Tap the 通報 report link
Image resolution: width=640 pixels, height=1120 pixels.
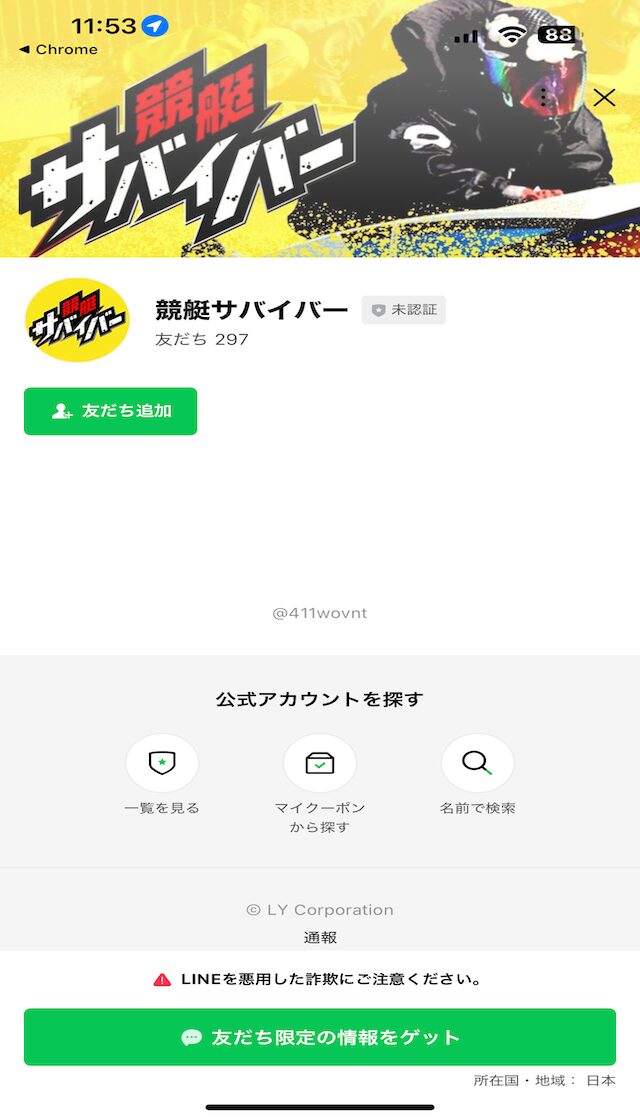pos(320,937)
